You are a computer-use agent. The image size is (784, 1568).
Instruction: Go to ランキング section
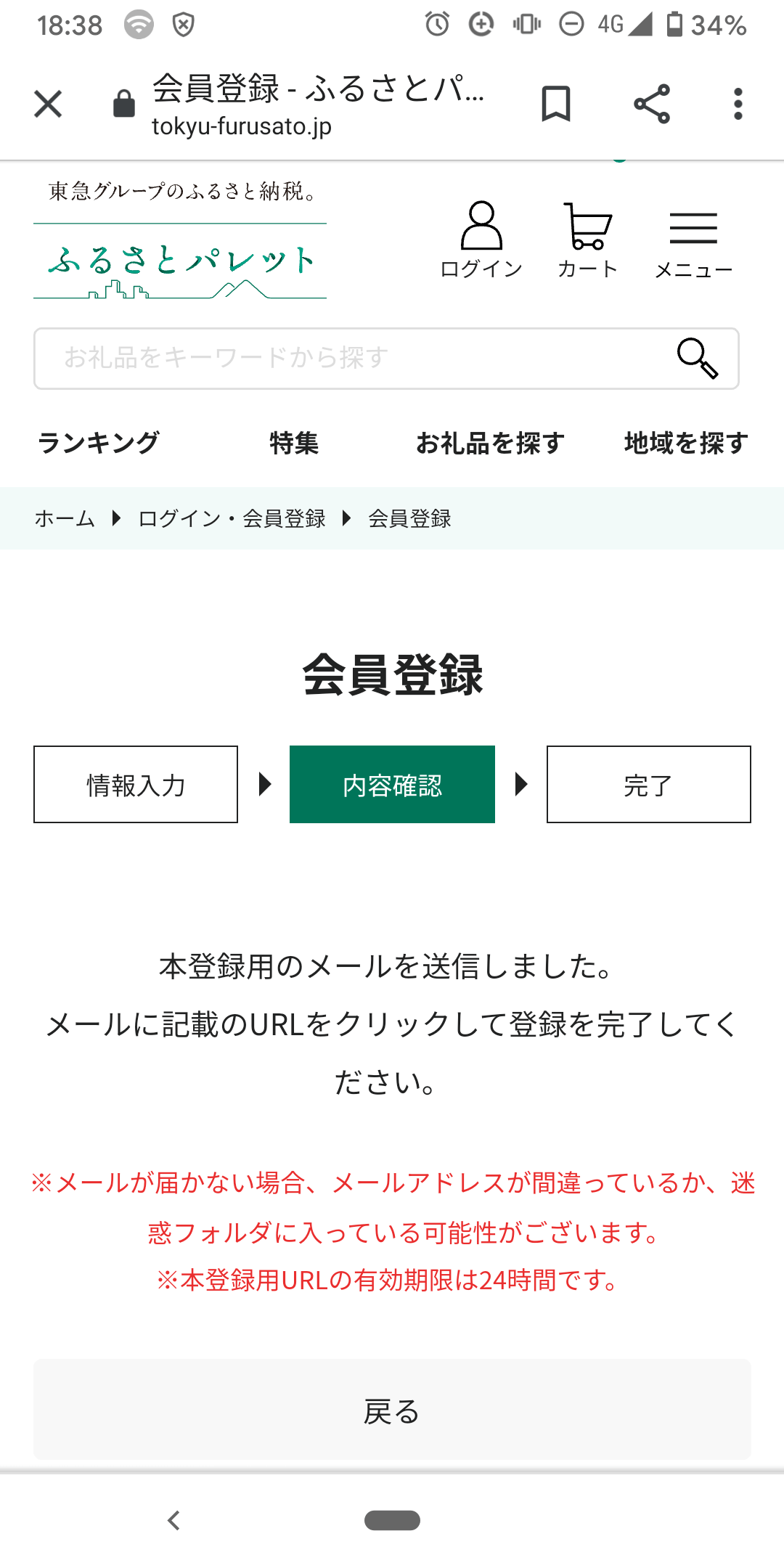click(x=99, y=443)
